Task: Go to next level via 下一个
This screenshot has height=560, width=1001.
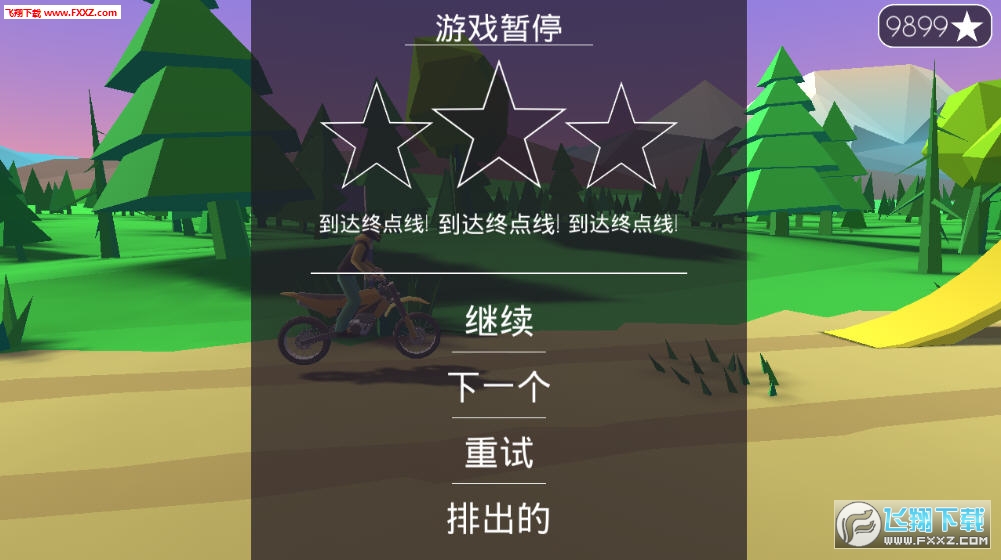Action: 499,387
